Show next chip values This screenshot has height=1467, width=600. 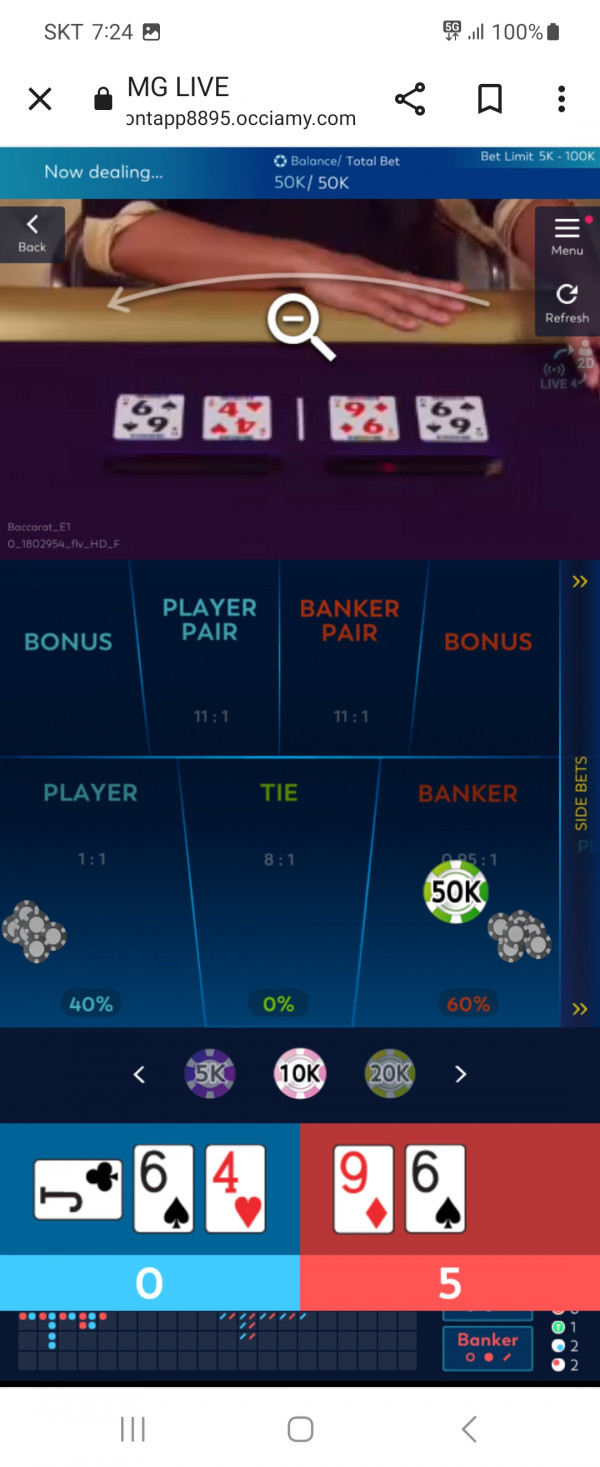point(461,1074)
